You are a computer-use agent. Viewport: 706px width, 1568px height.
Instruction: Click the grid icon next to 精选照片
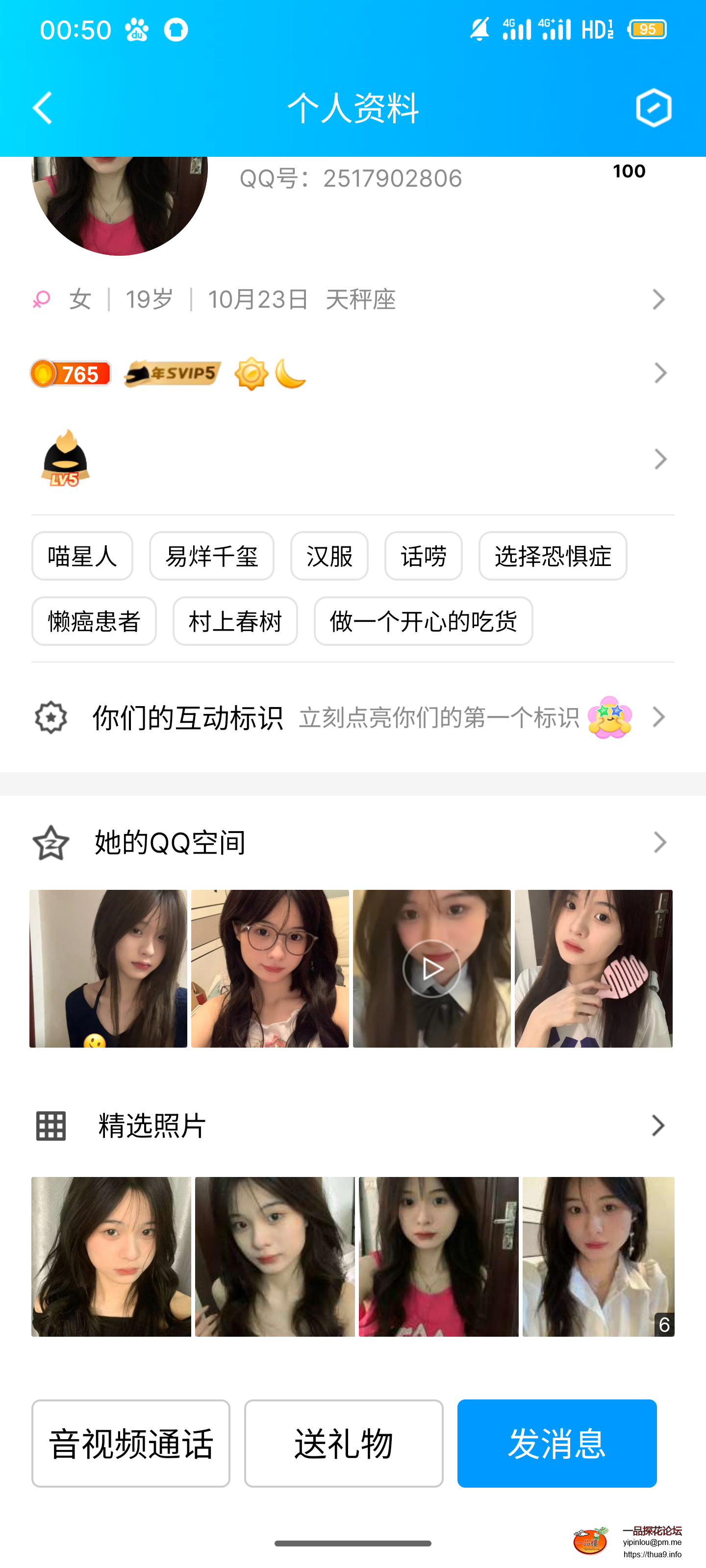point(50,1126)
